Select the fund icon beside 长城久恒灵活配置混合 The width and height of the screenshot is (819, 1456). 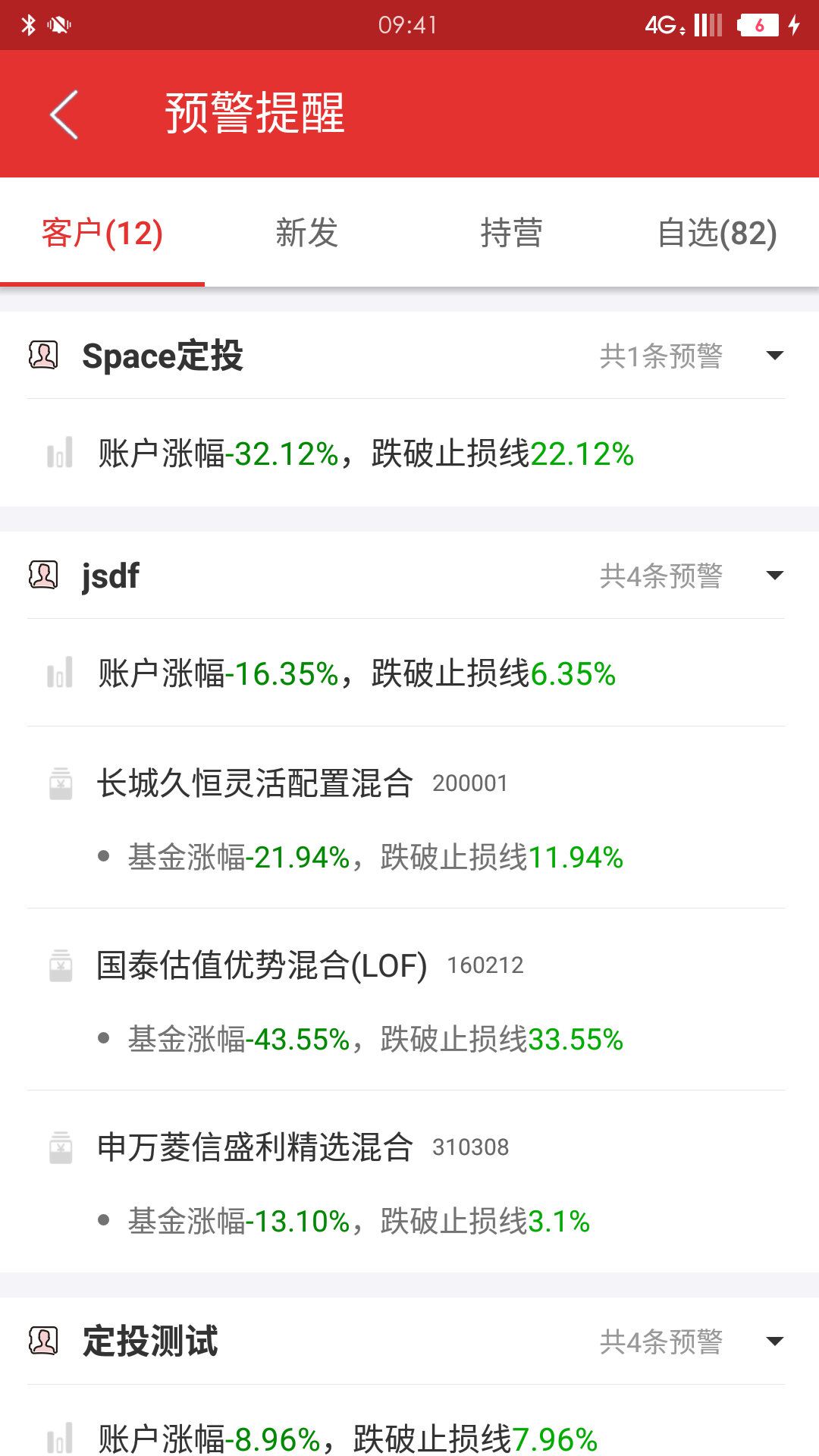click(x=60, y=783)
